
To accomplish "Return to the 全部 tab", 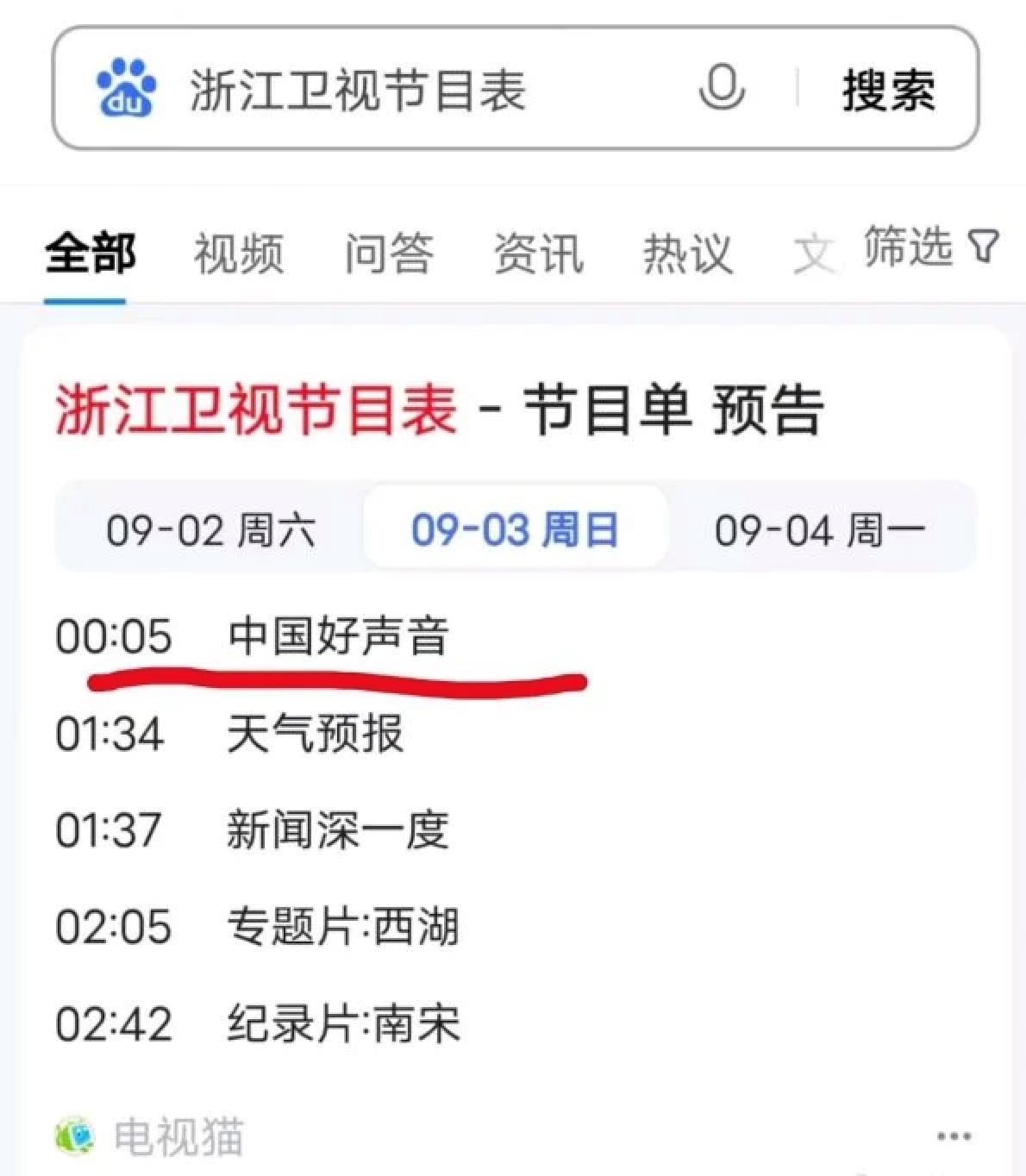I will click(x=91, y=251).
